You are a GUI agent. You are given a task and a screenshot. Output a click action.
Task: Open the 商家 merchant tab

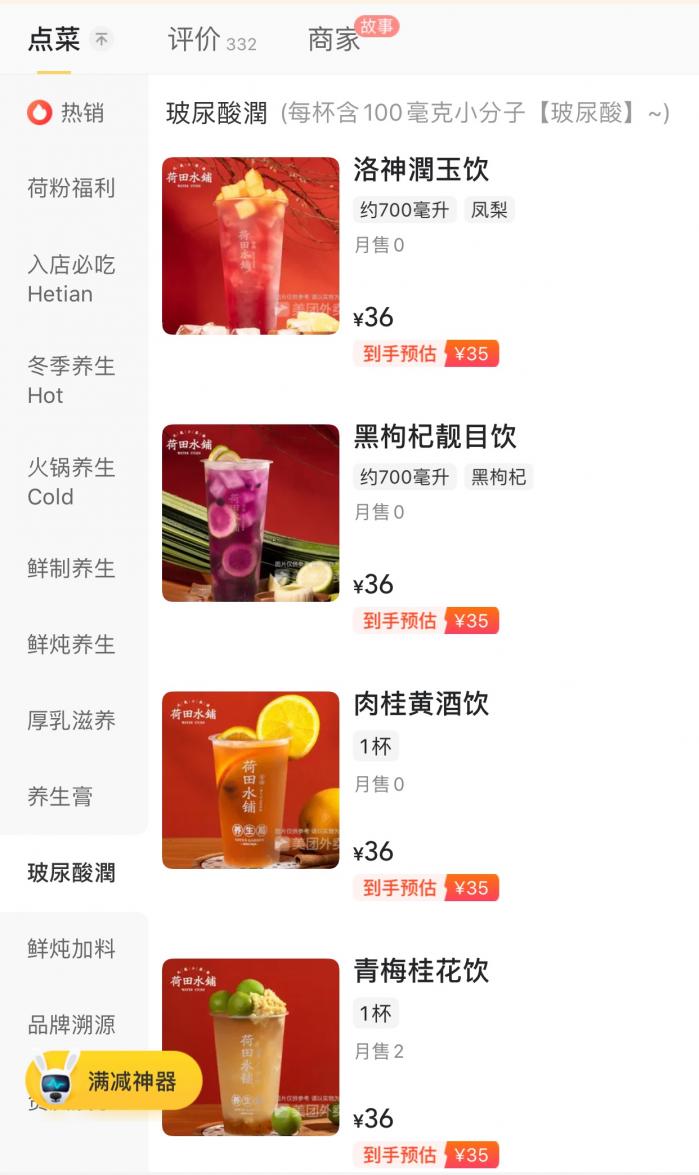point(334,40)
